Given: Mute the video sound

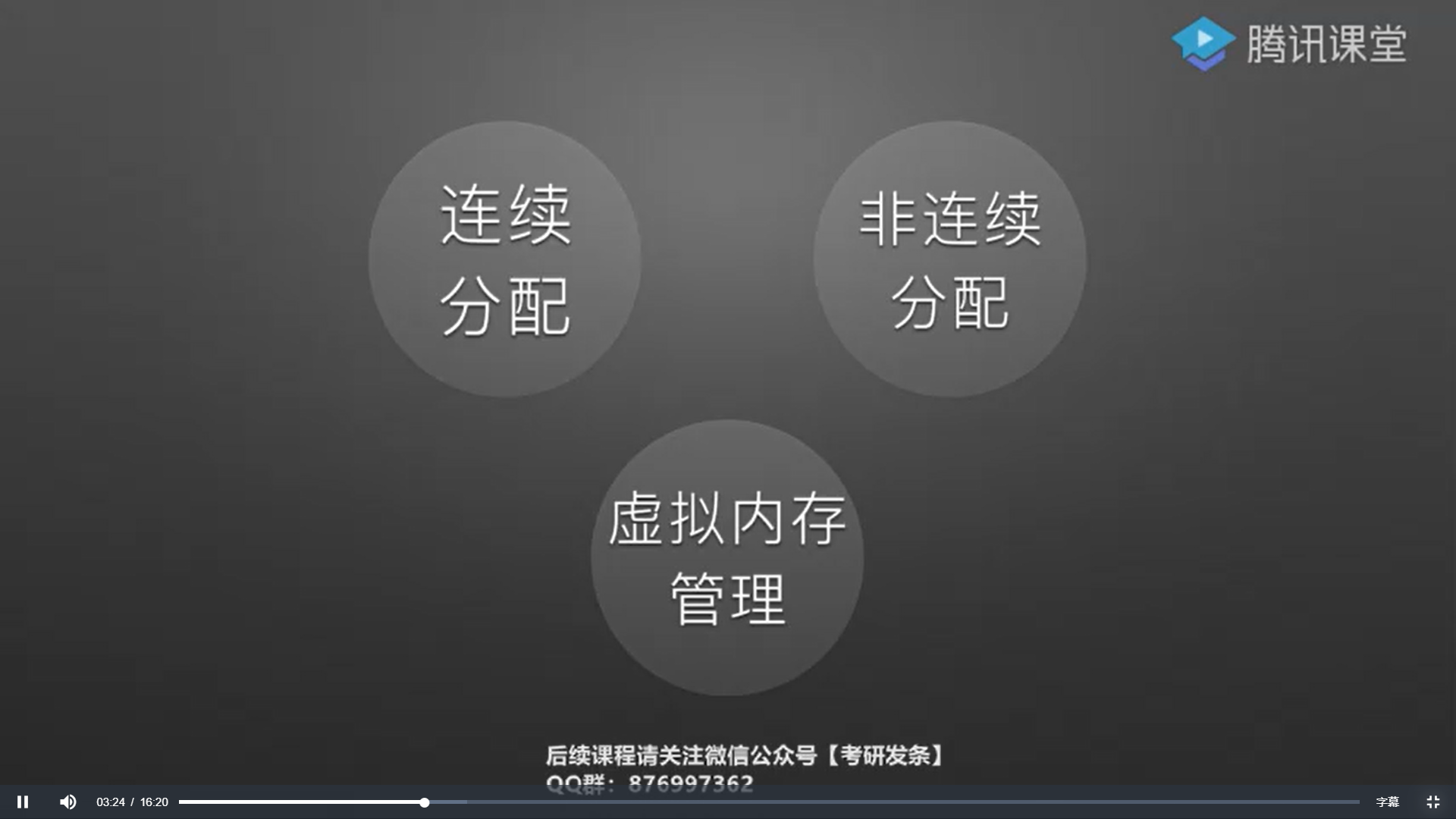Looking at the screenshot, I should [68, 802].
